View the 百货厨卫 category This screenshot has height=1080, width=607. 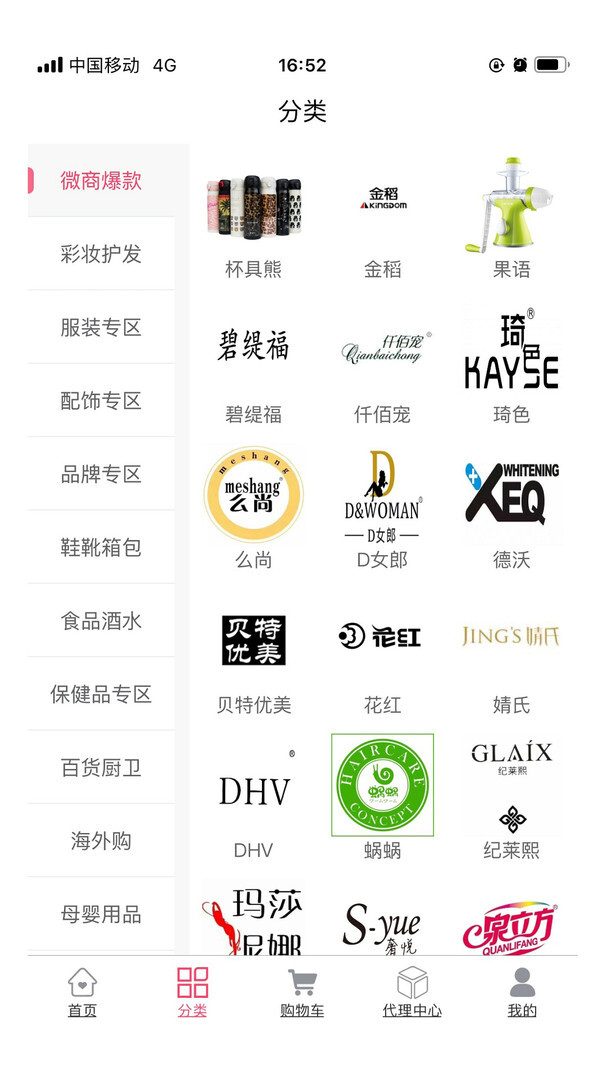(101, 768)
